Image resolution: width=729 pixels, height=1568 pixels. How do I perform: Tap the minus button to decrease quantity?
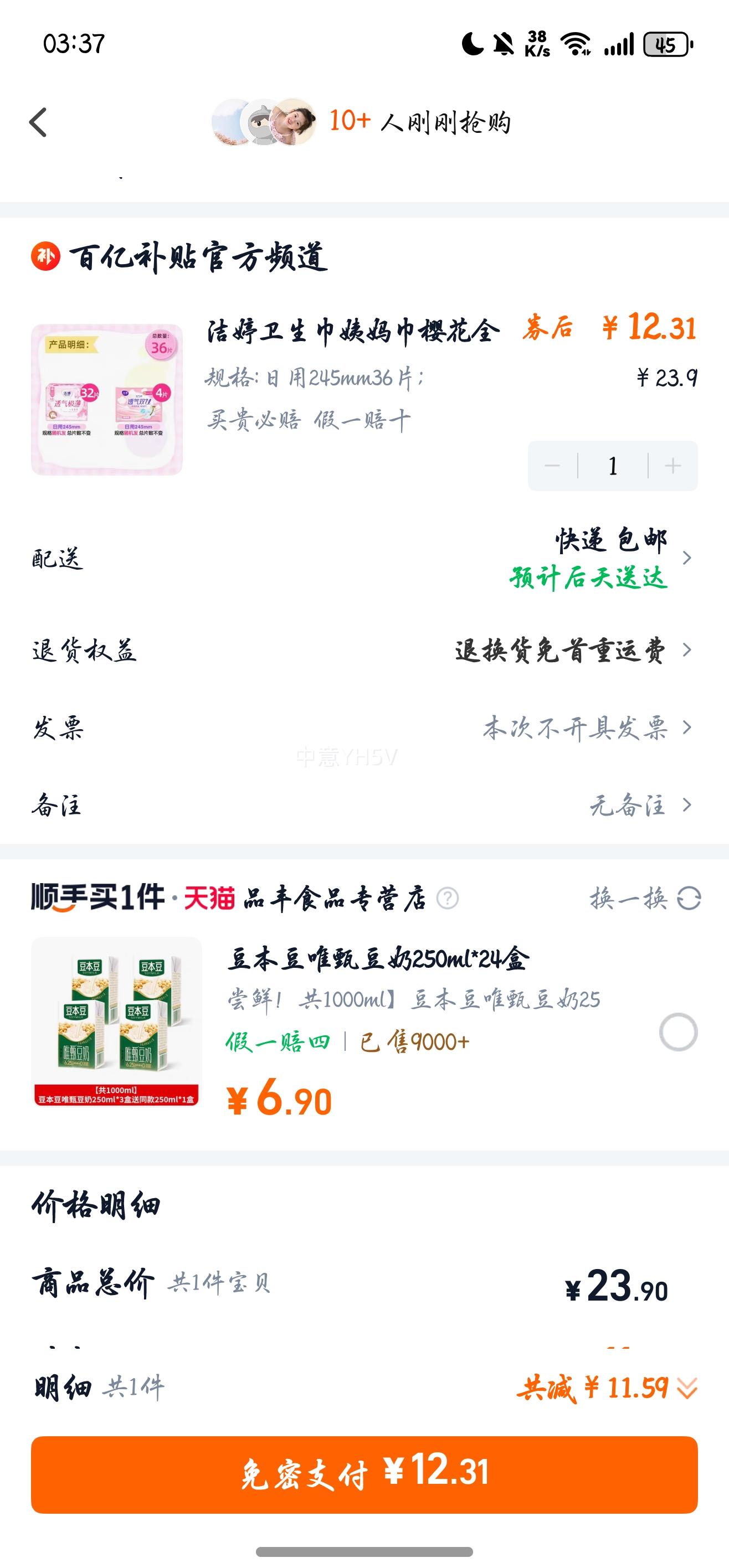[554, 465]
